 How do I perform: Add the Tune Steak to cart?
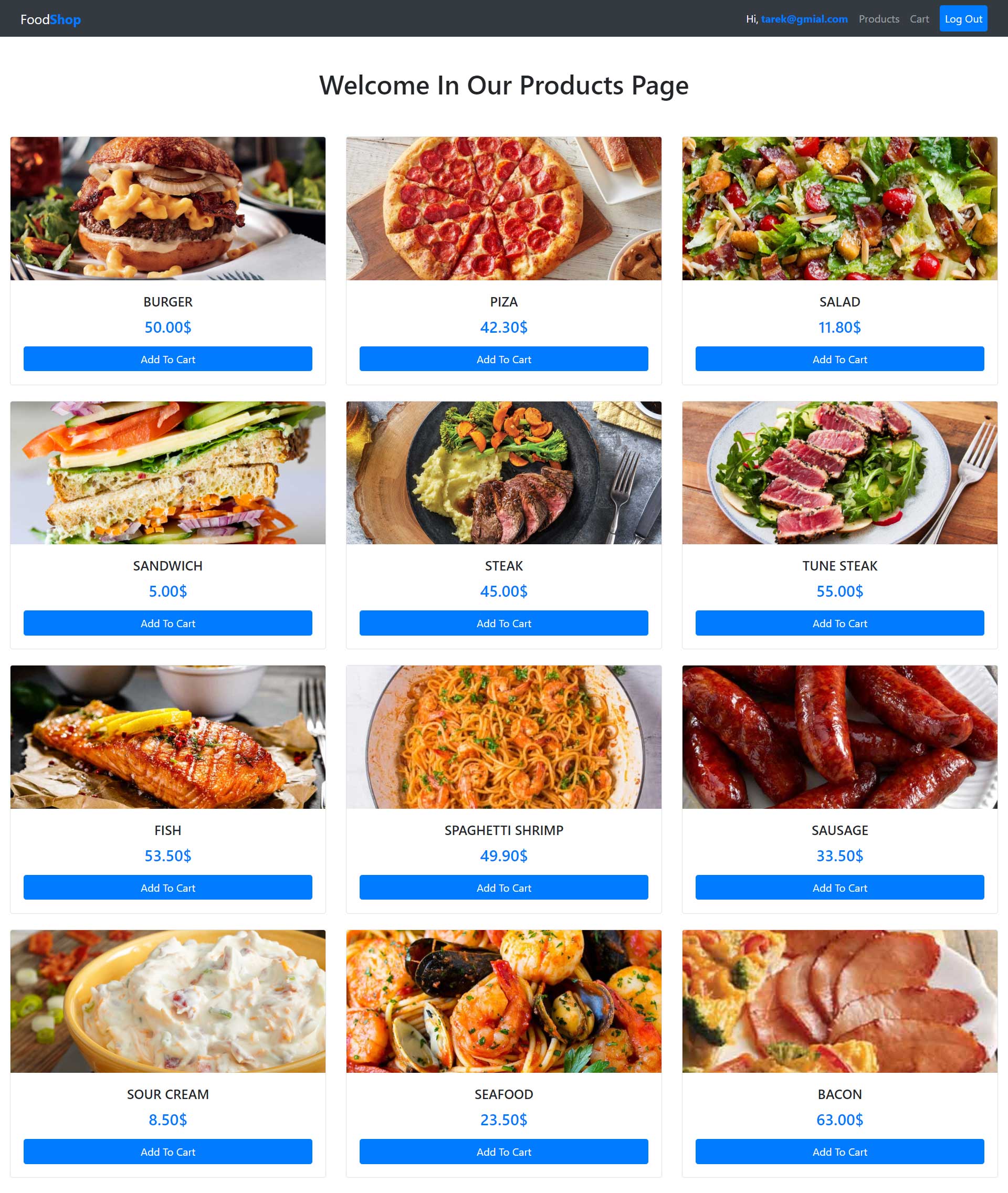[x=839, y=623]
